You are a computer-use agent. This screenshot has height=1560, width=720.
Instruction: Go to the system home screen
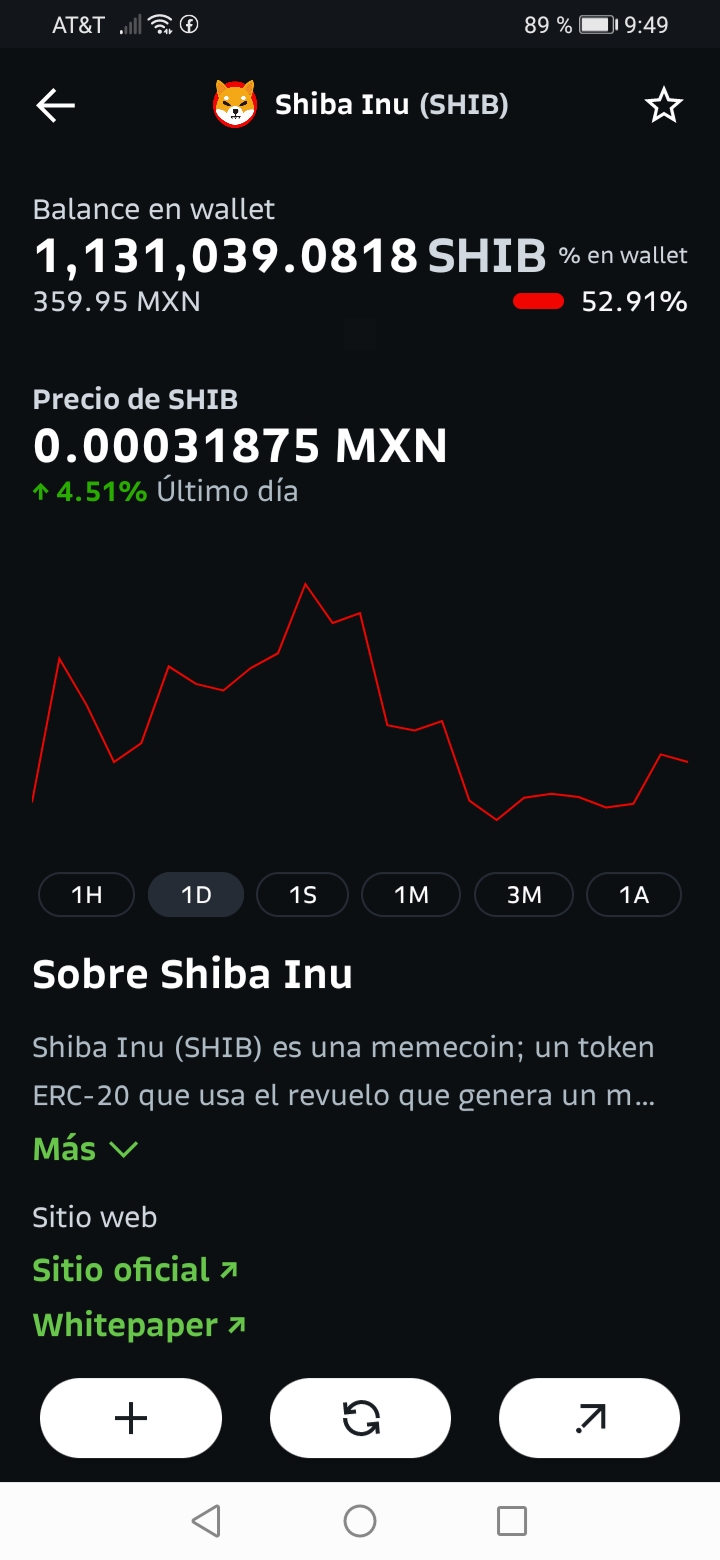tap(360, 1521)
